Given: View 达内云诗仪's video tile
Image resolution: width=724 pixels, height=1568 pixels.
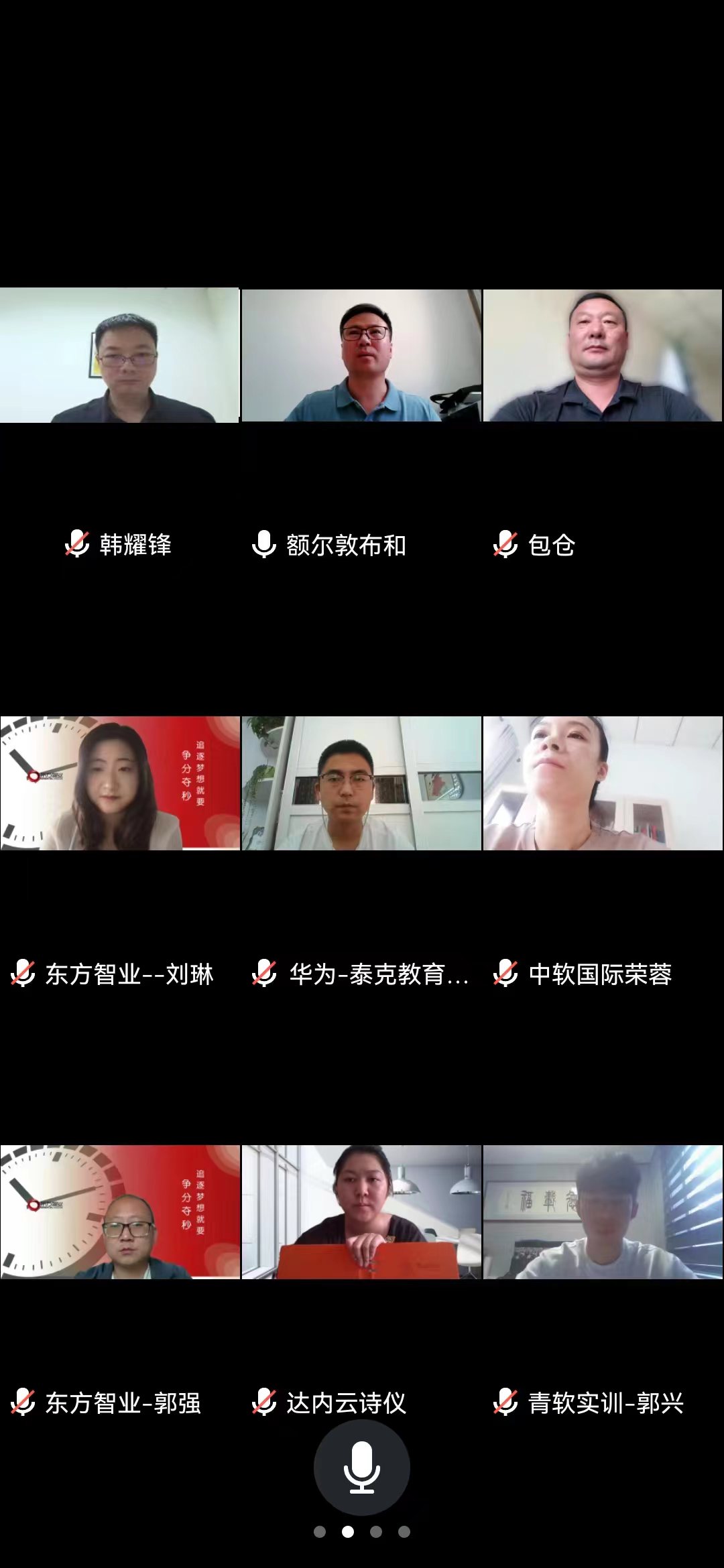Looking at the screenshot, I should 361,1212.
